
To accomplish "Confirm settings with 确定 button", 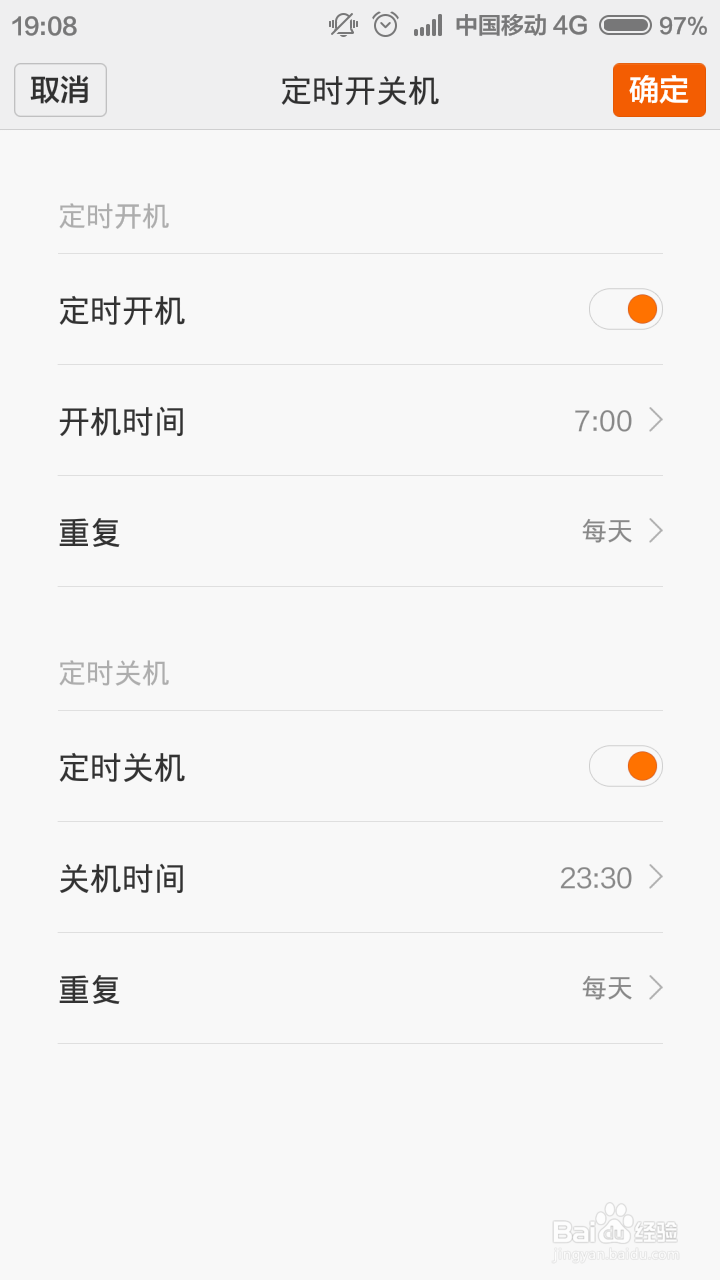I will coord(659,90).
